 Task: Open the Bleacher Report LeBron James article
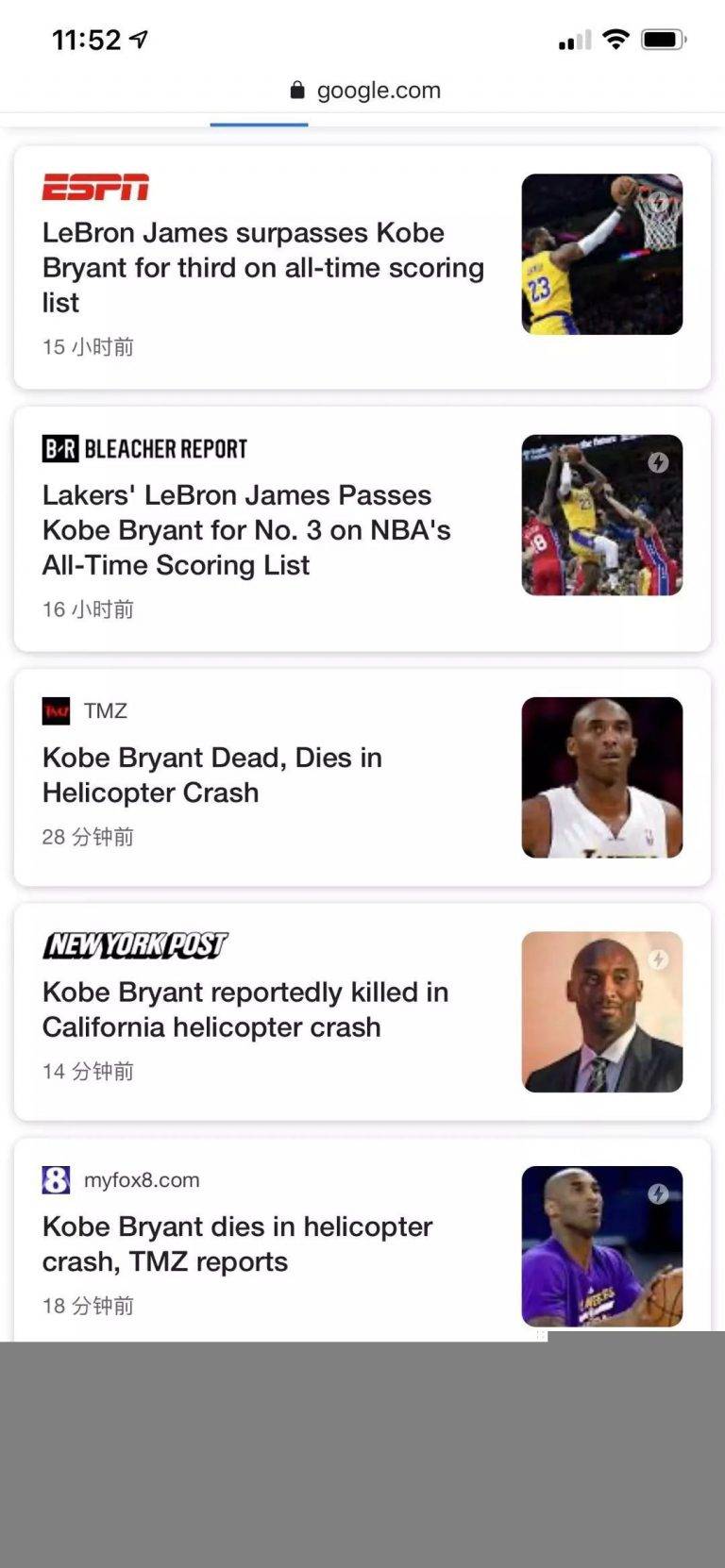tap(246, 530)
